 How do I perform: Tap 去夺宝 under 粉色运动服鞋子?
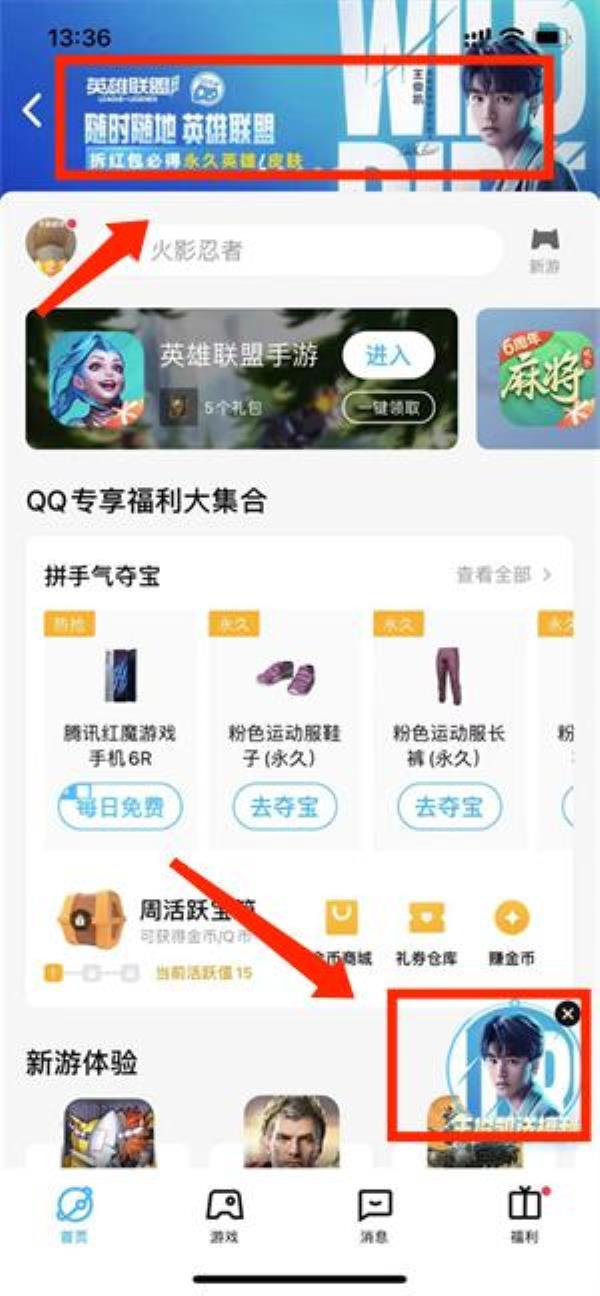click(285, 807)
